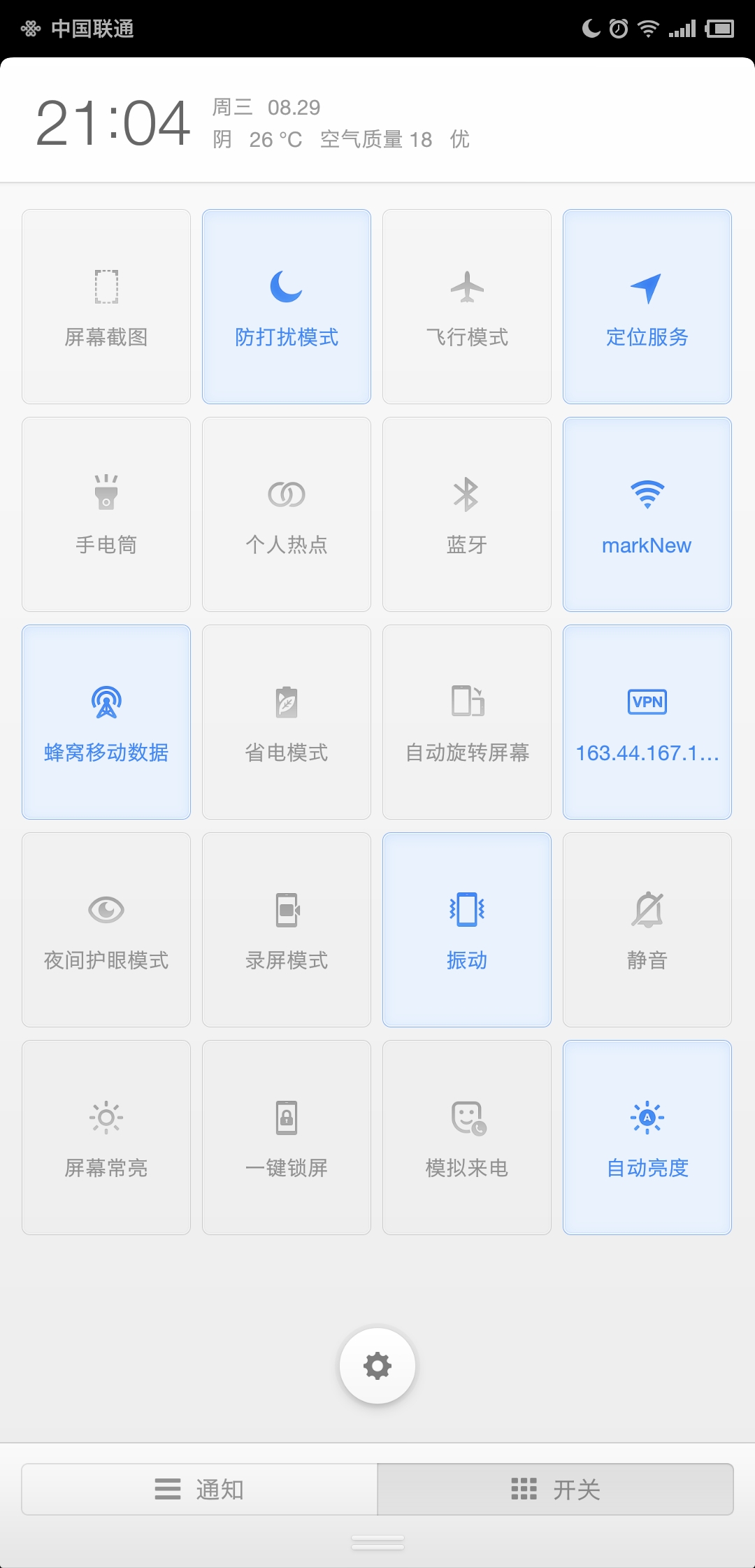Take a screenshot with 屏幕截图 tile

[106, 306]
